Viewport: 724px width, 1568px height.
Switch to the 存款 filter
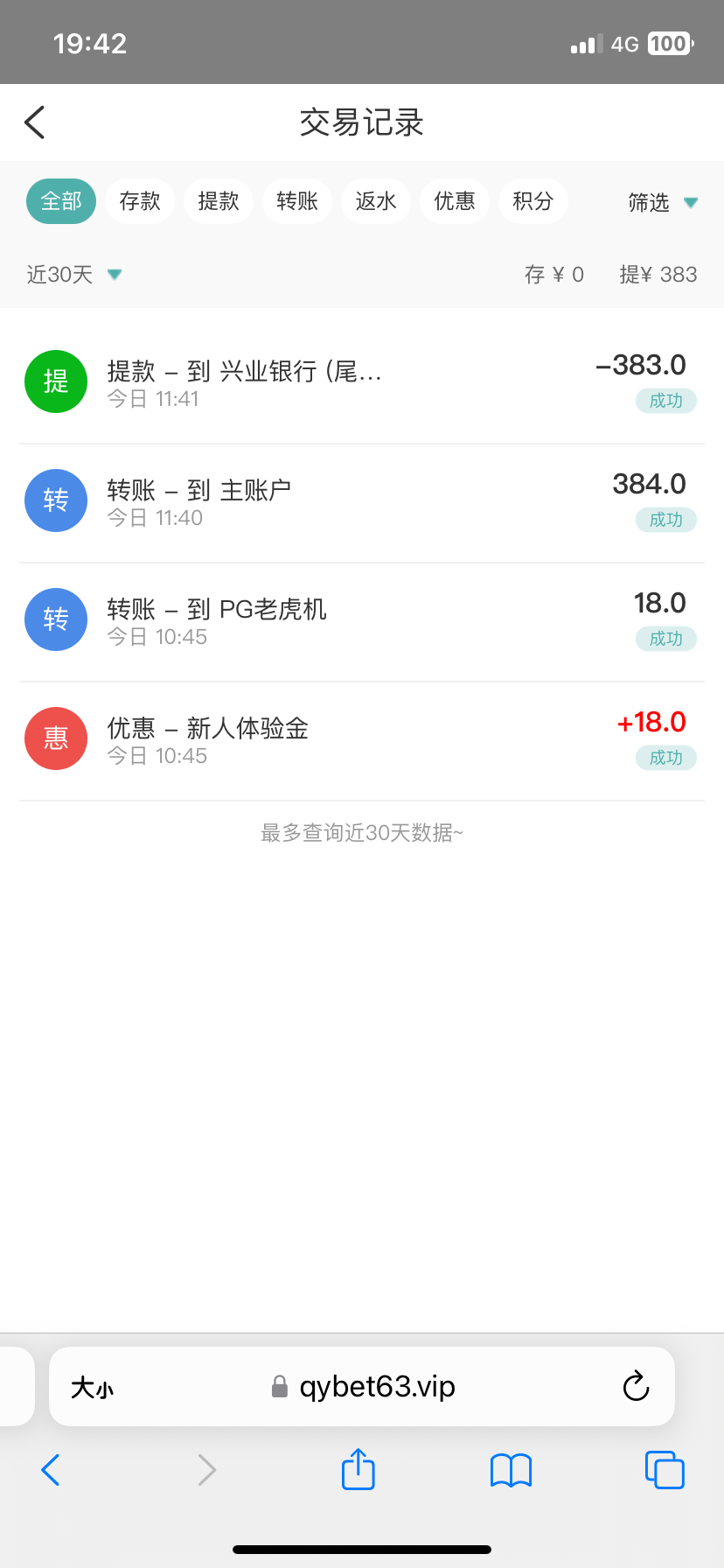(x=140, y=201)
